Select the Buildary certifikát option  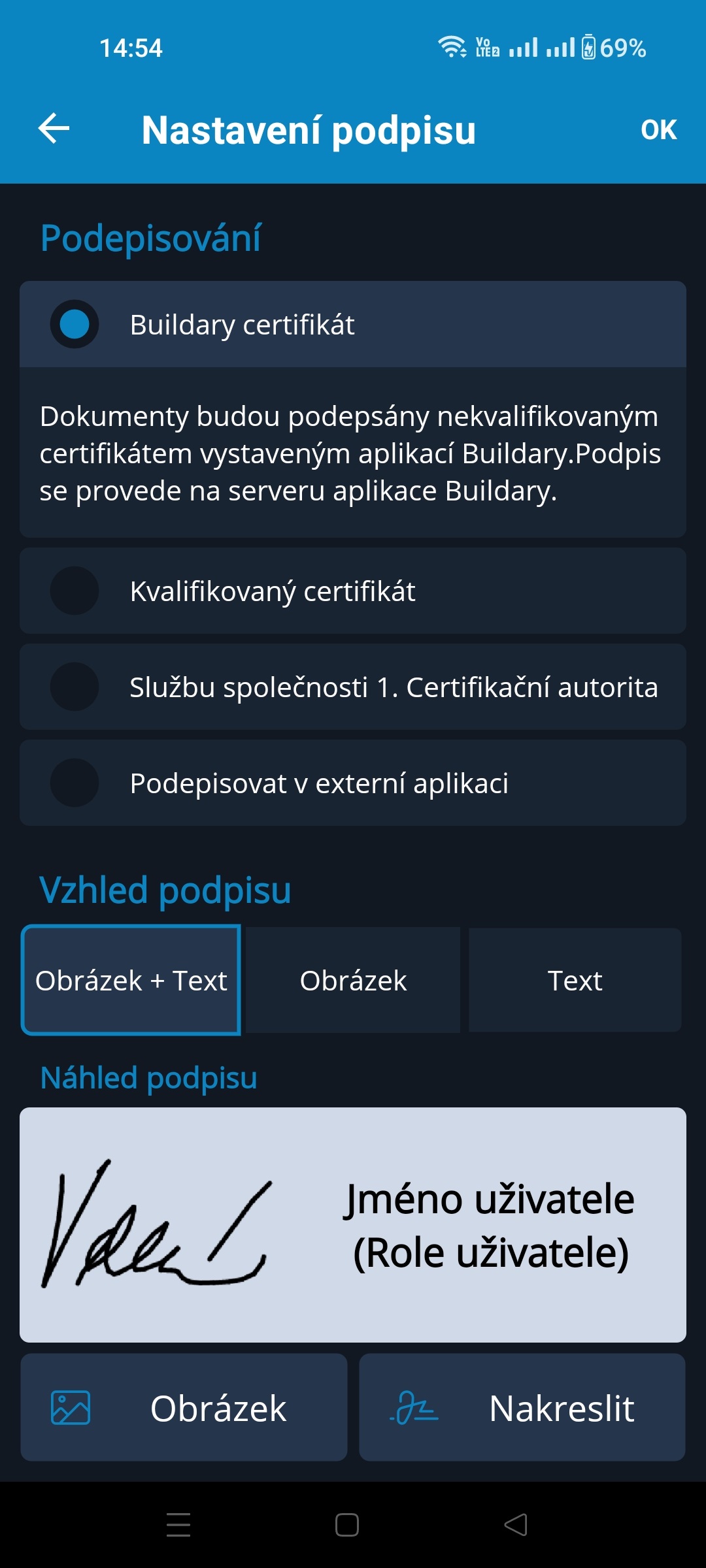[353, 324]
